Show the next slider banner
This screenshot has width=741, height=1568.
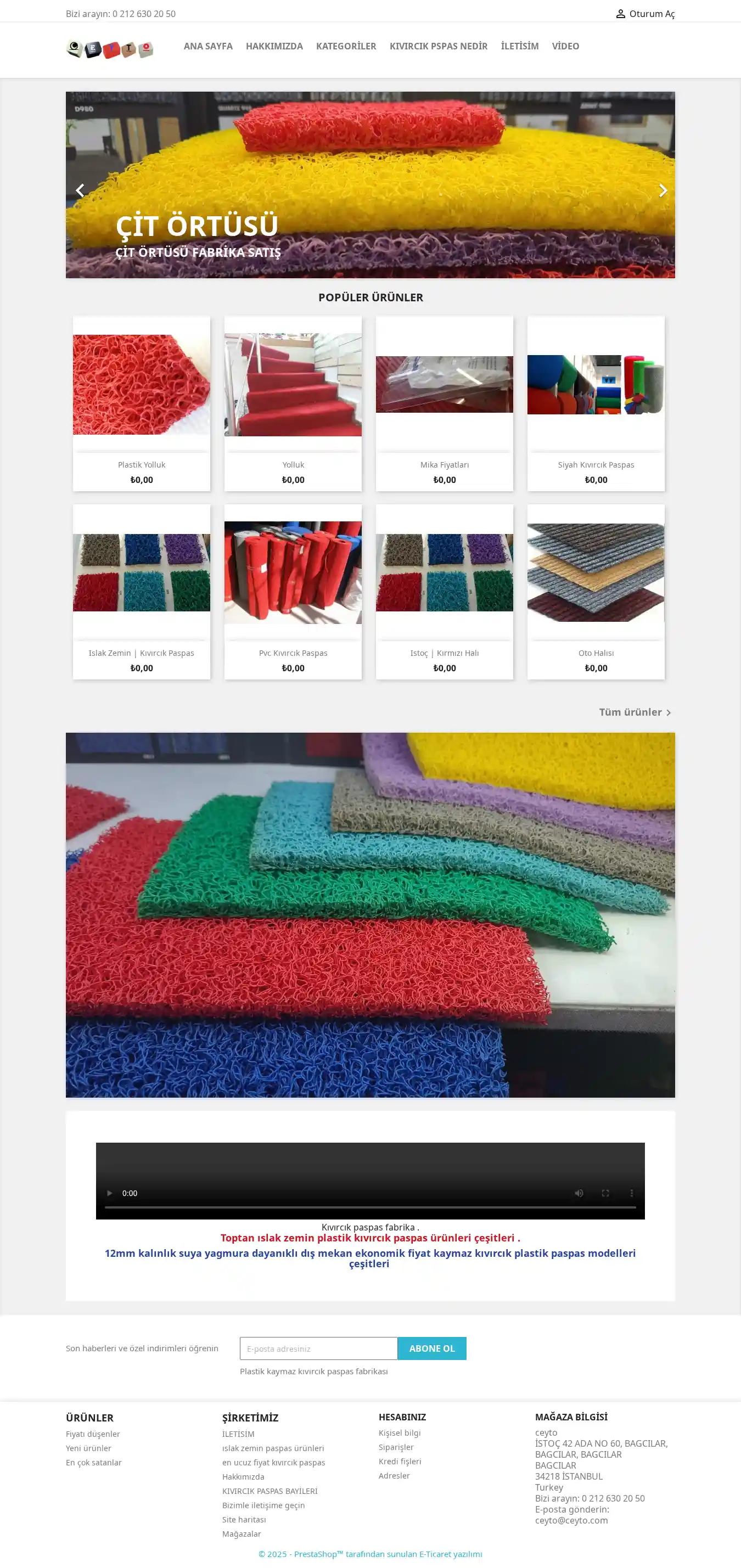pos(663,190)
